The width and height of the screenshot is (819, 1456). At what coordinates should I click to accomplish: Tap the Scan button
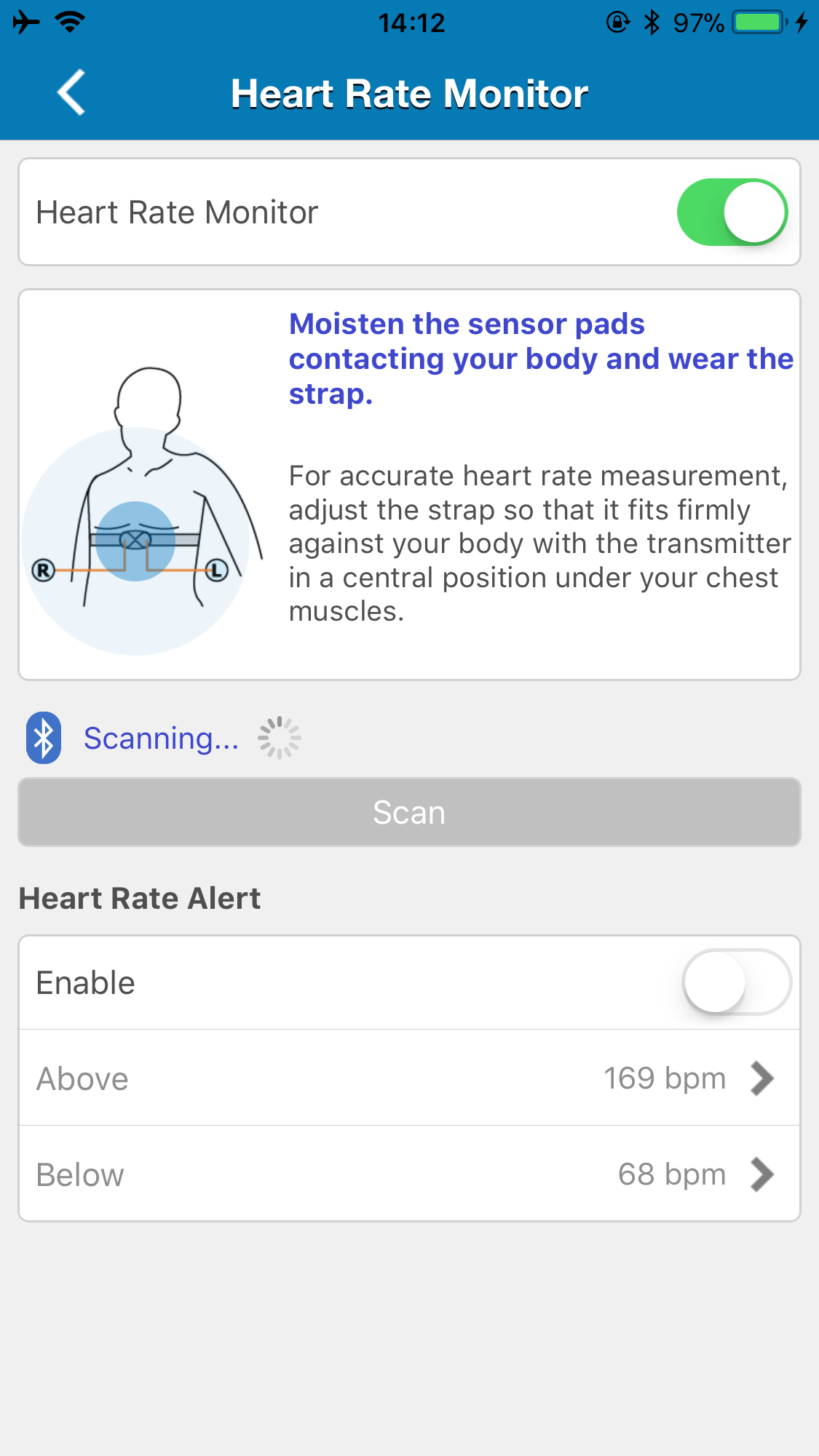point(409,812)
